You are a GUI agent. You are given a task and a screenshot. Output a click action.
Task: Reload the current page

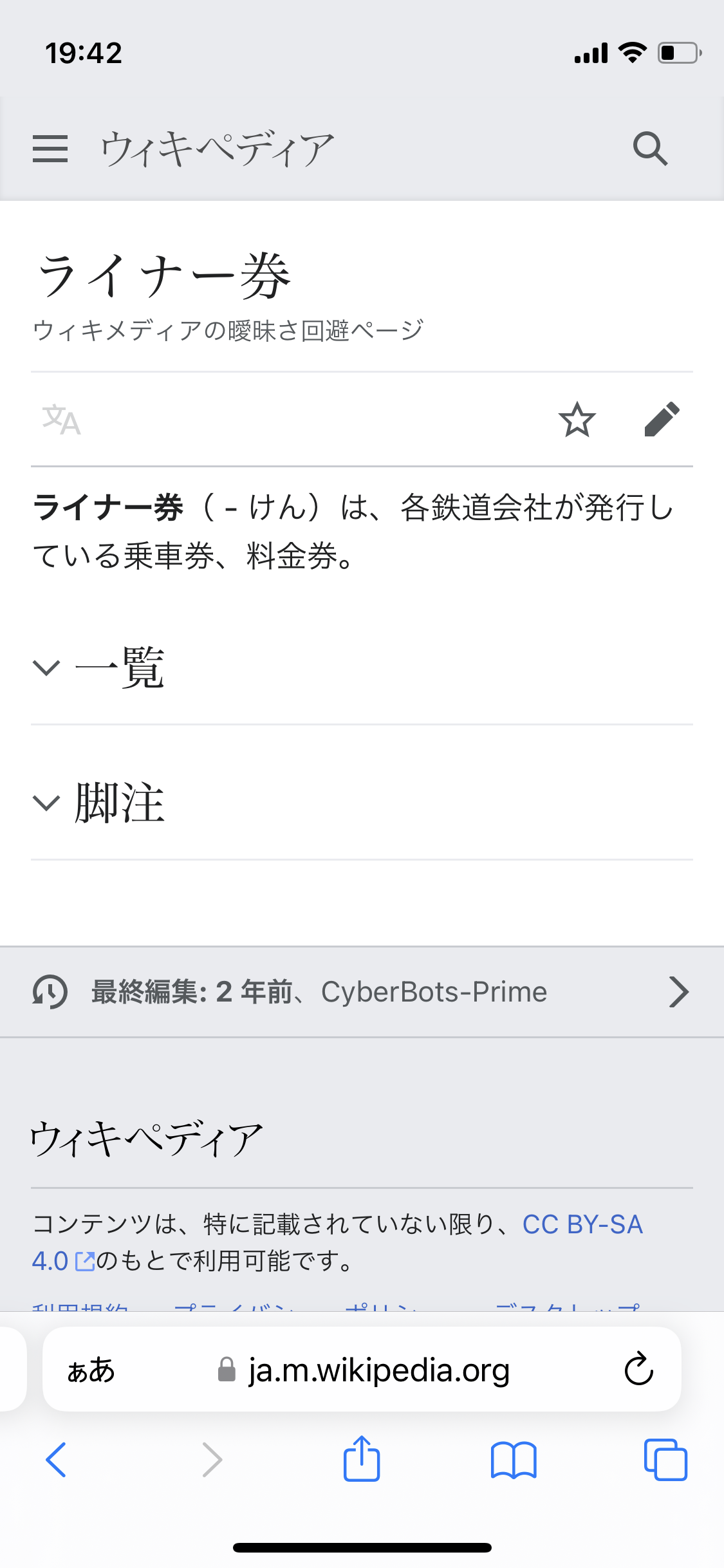[638, 1369]
